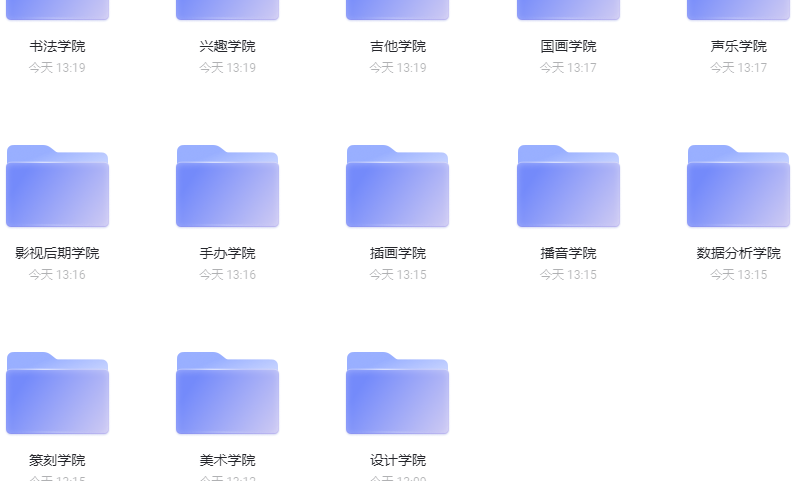Open the 兴趣学院 folder
This screenshot has width=796, height=481.
point(227,10)
